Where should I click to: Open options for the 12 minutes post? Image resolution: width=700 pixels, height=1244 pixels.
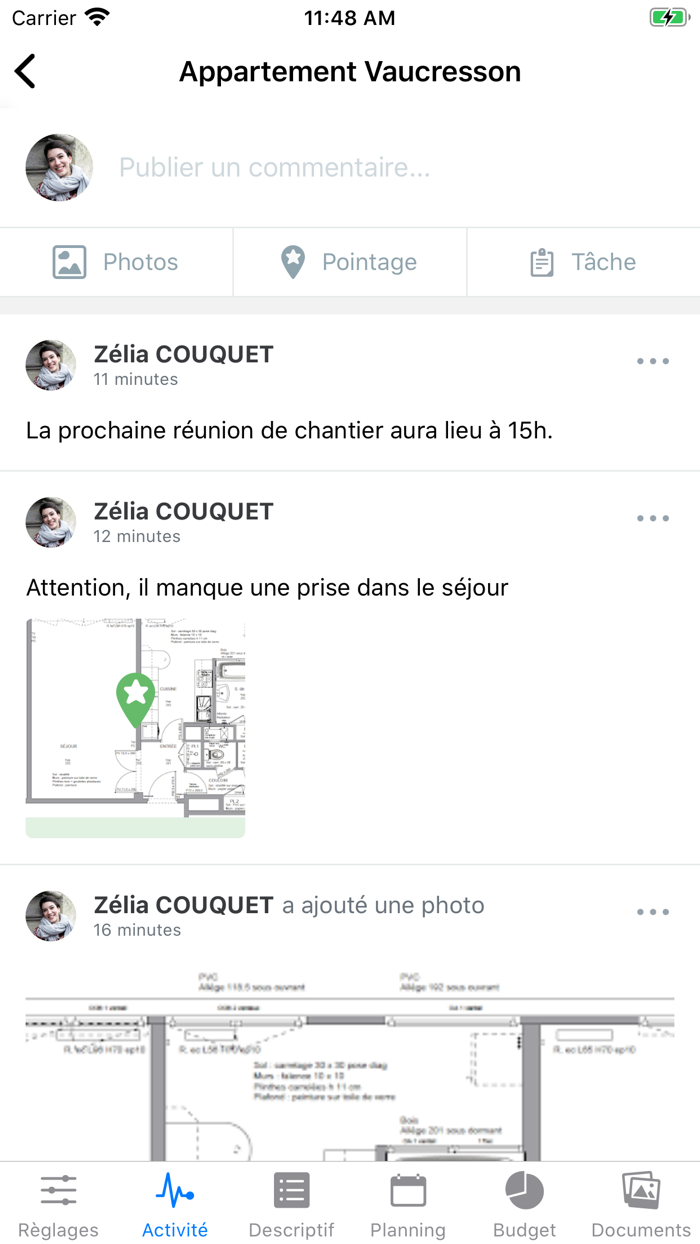tap(652, 518)
